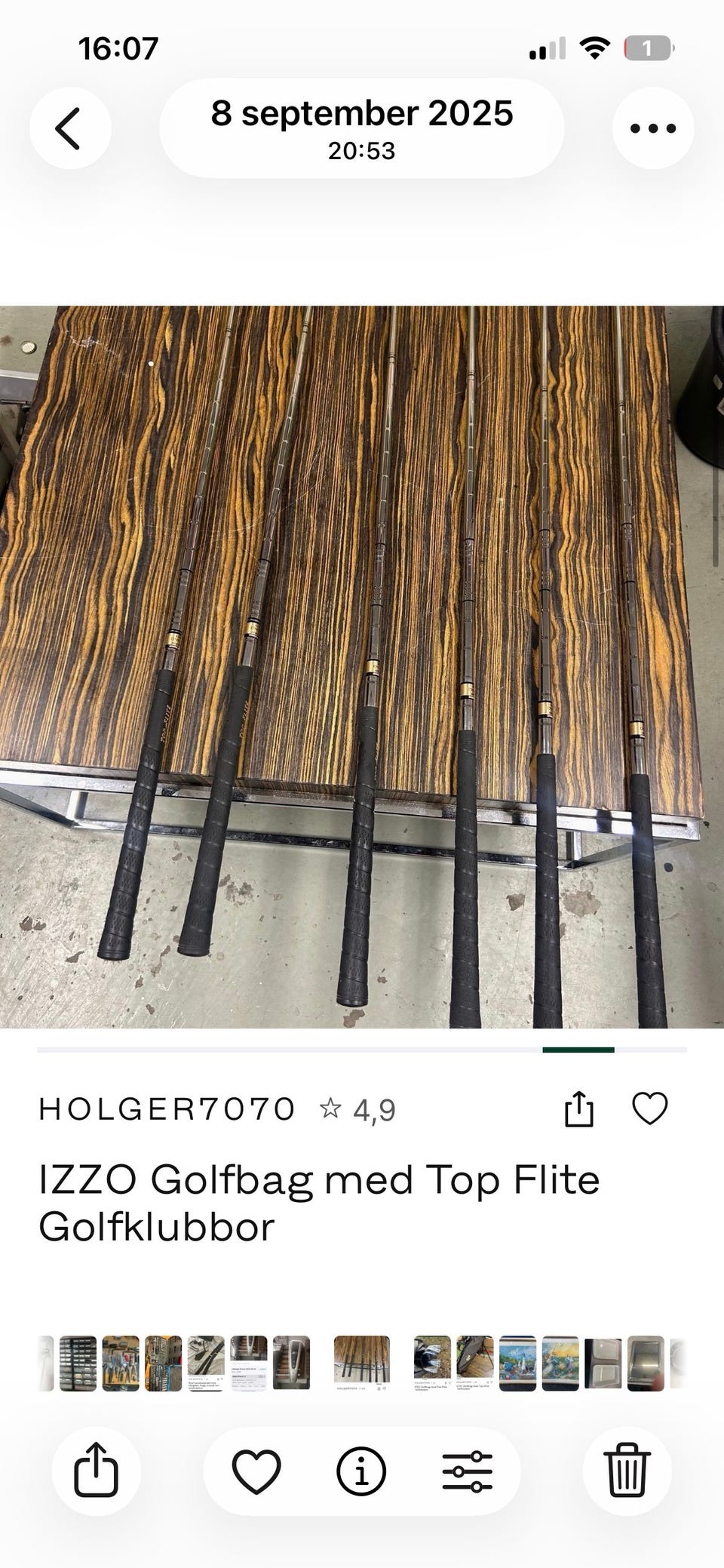Tap the dark green page indicator bar
The width and height of the screenshot is (724, 1568).
(x=578, y=1050)
